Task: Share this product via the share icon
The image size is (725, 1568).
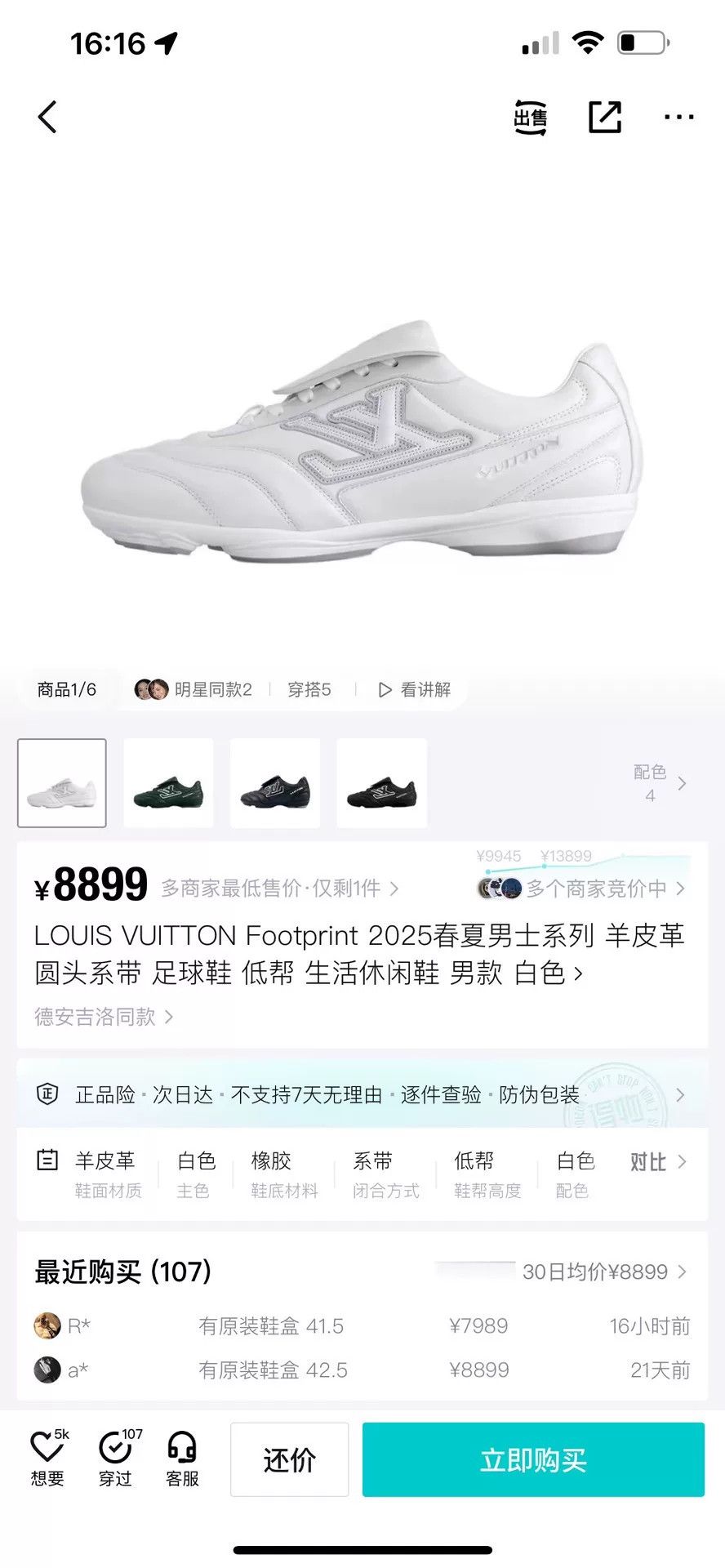Action: tap(605, 117)
